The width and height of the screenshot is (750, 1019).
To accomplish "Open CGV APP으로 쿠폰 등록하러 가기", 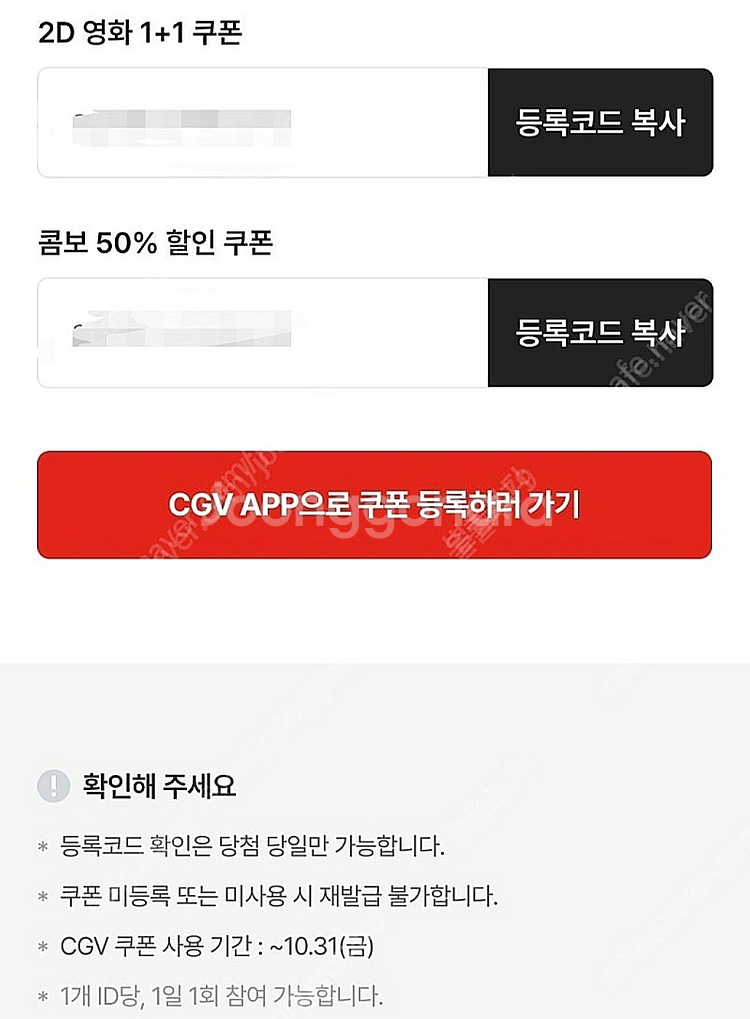I will point(375,504).
